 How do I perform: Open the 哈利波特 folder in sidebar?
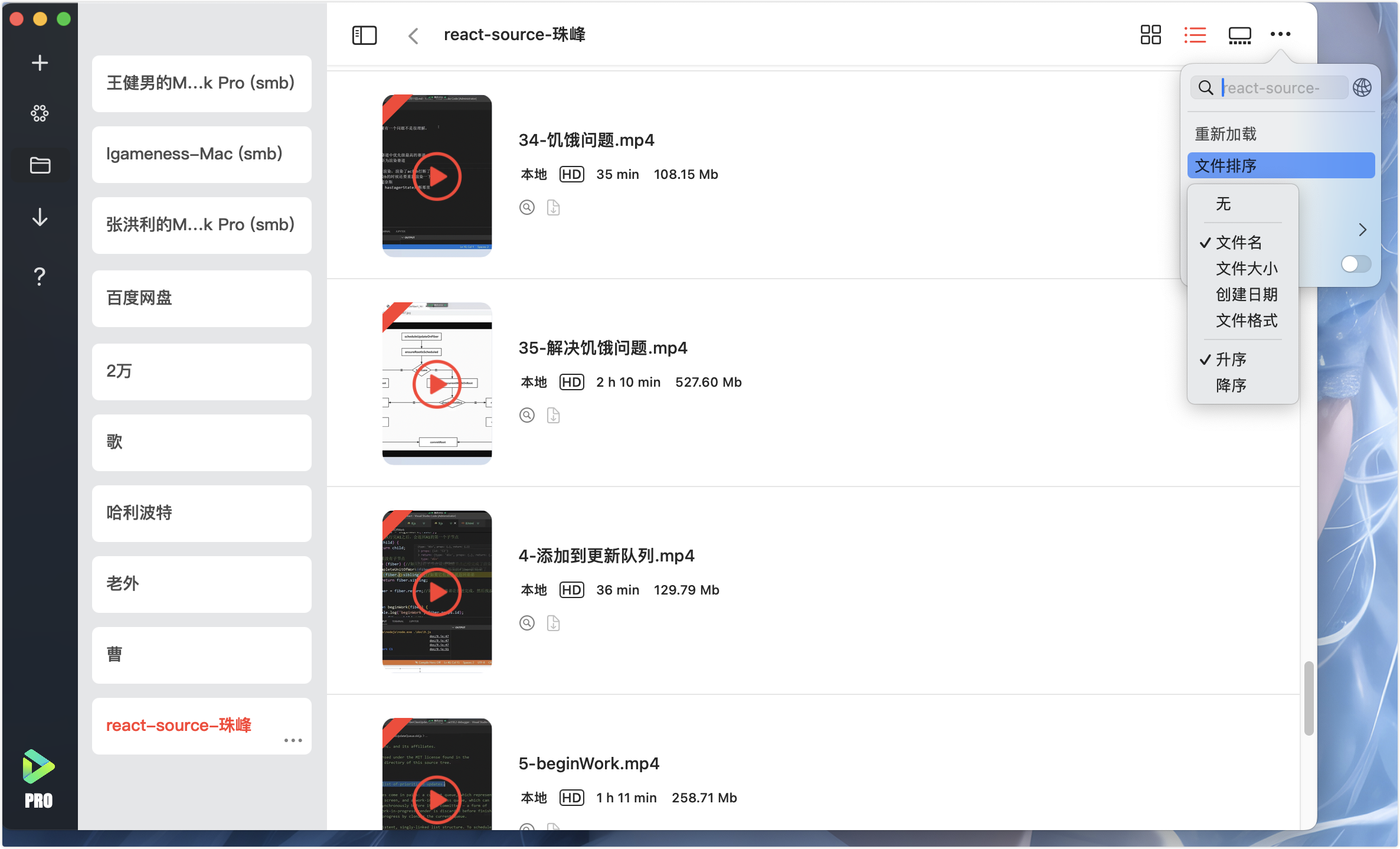click(x=201, y=513)
